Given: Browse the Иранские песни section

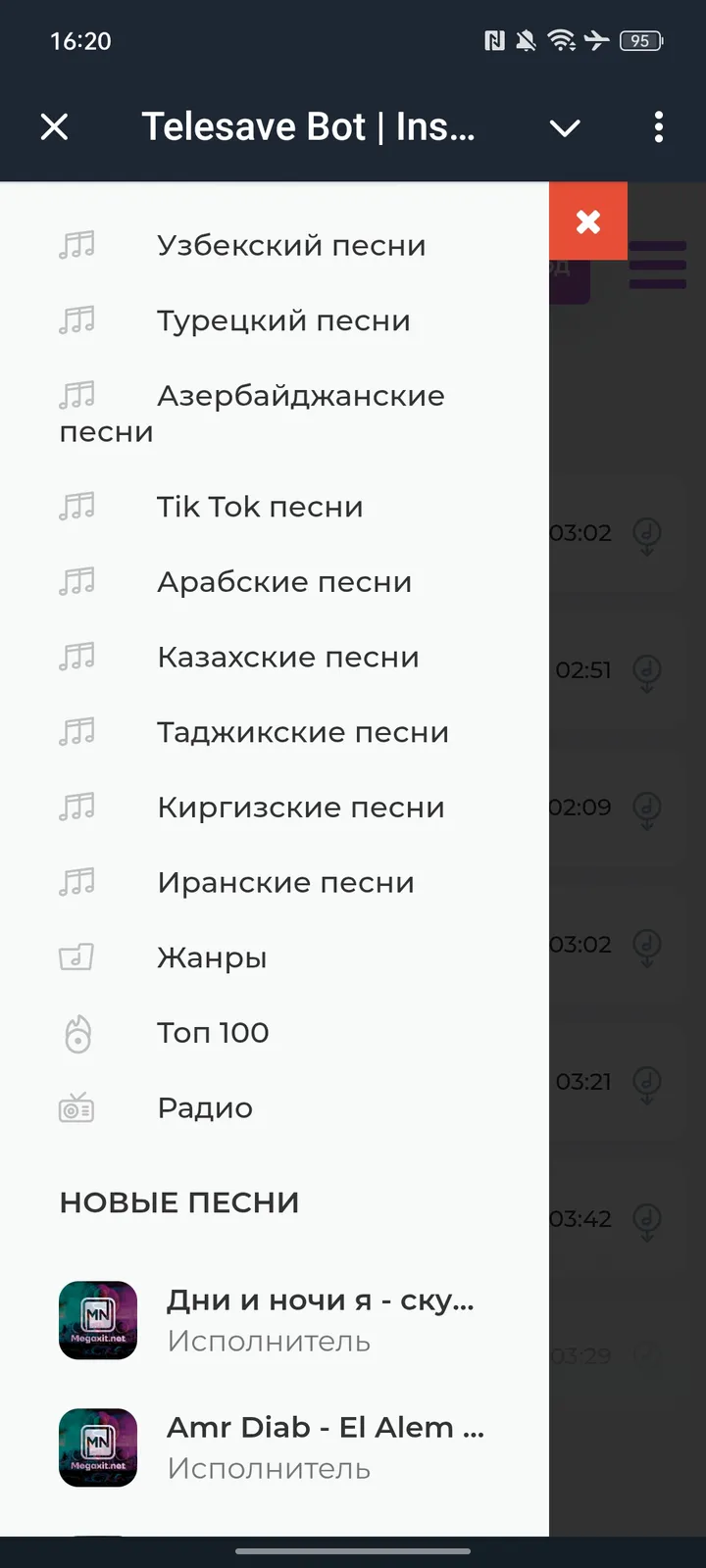Looking at the screenshot, I should (285, 882).
